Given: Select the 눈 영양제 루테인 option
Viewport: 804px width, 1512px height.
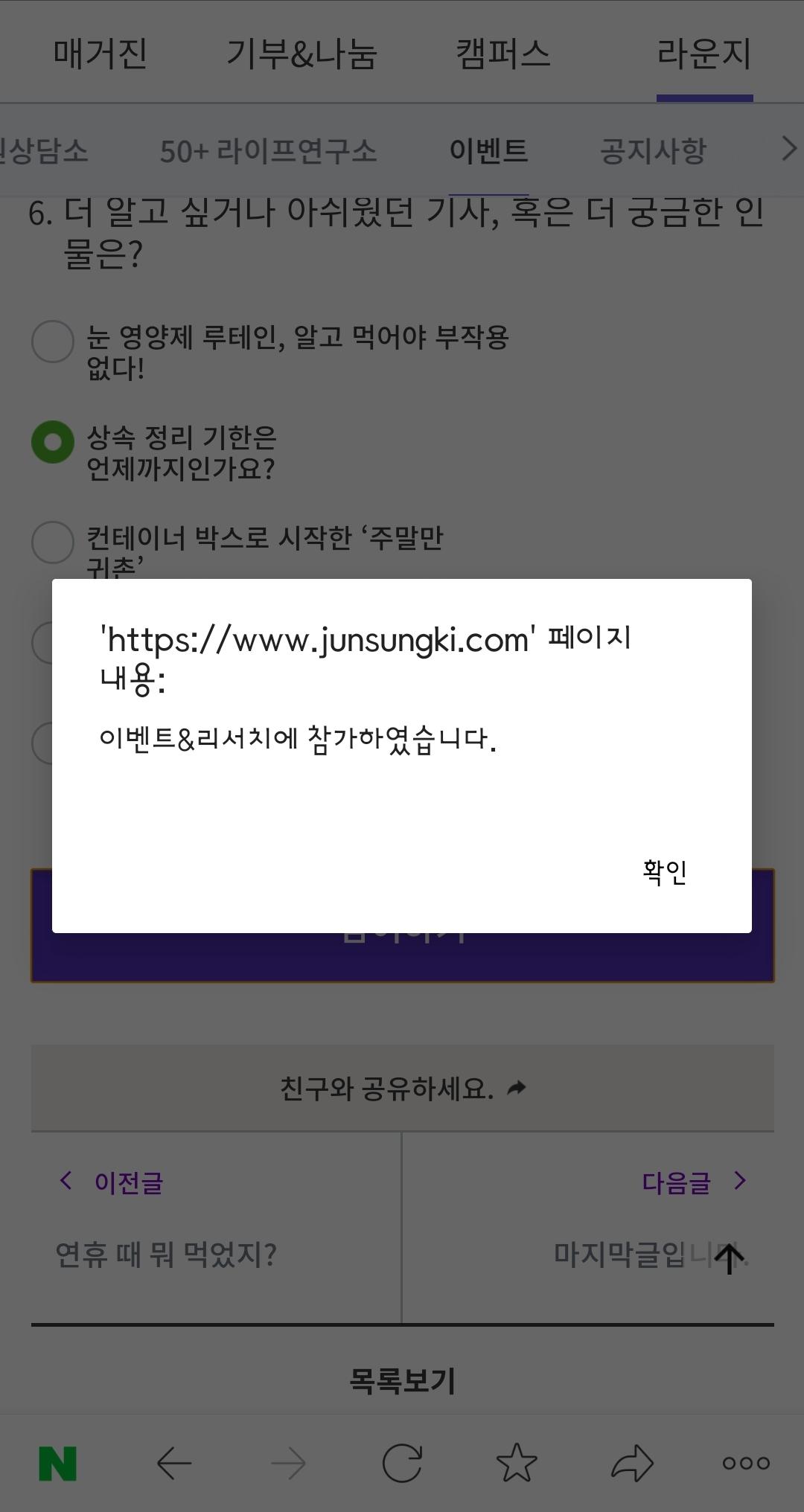Looking at the screenshot, I should coord(53,342).
